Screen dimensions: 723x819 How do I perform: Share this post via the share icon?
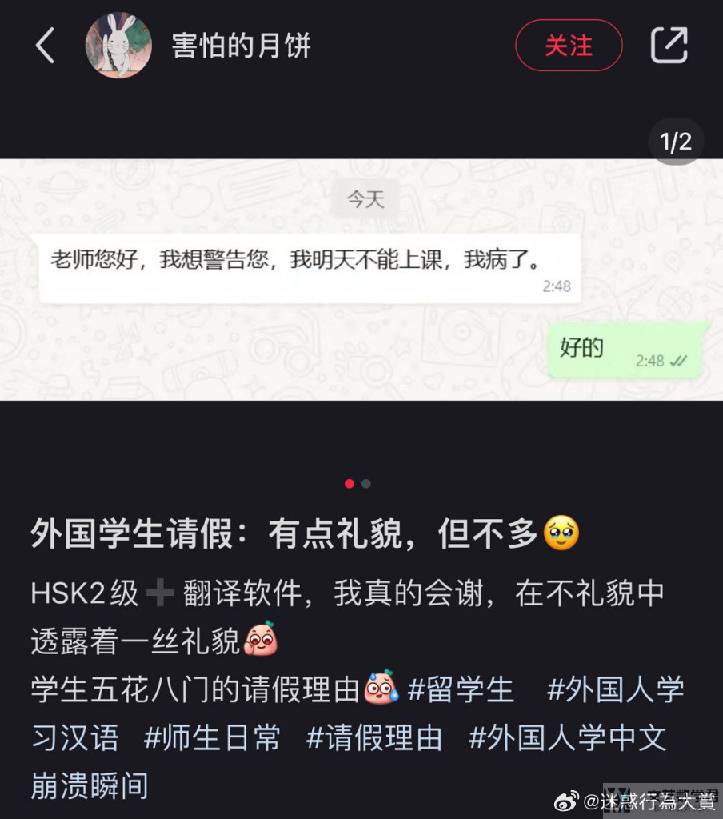[669, 45]
